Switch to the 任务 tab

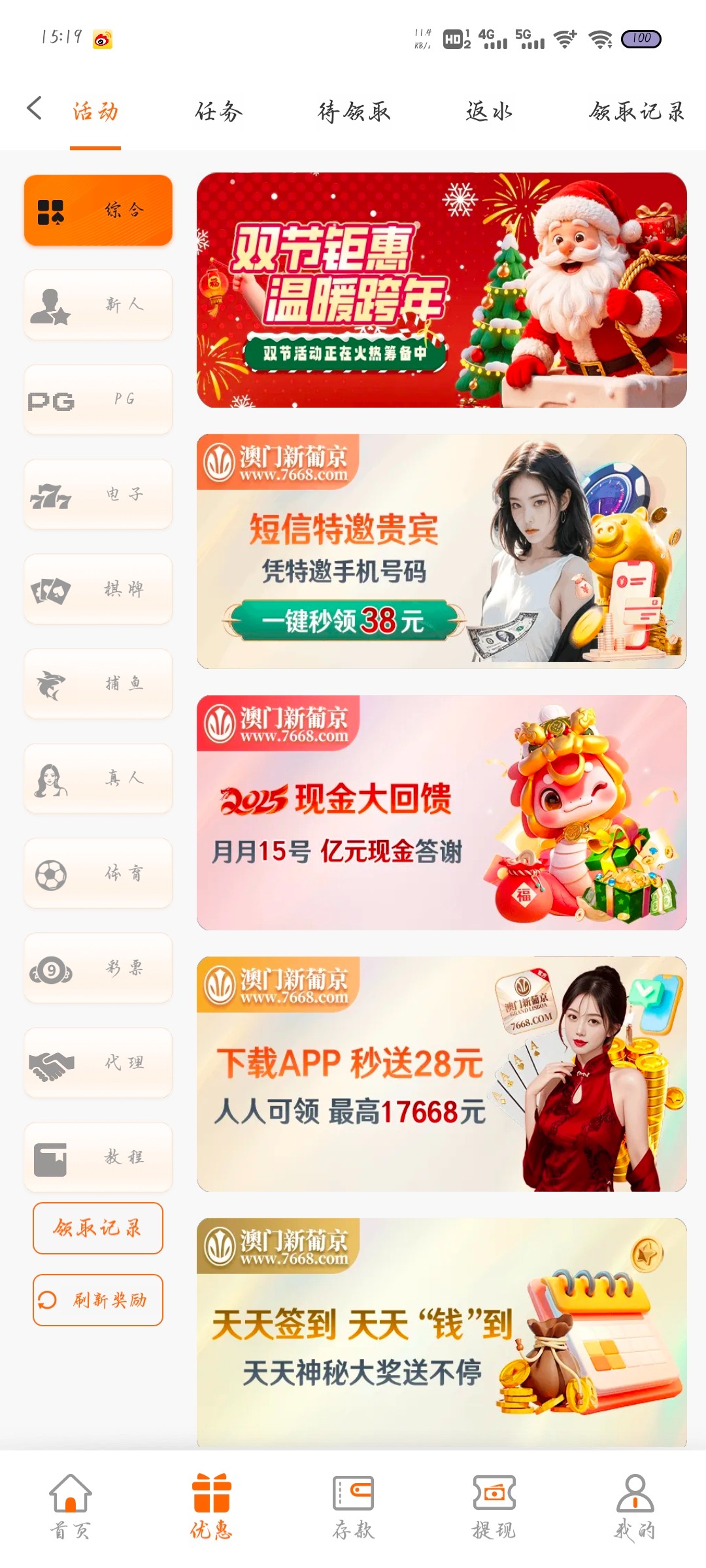click(219, 112)
